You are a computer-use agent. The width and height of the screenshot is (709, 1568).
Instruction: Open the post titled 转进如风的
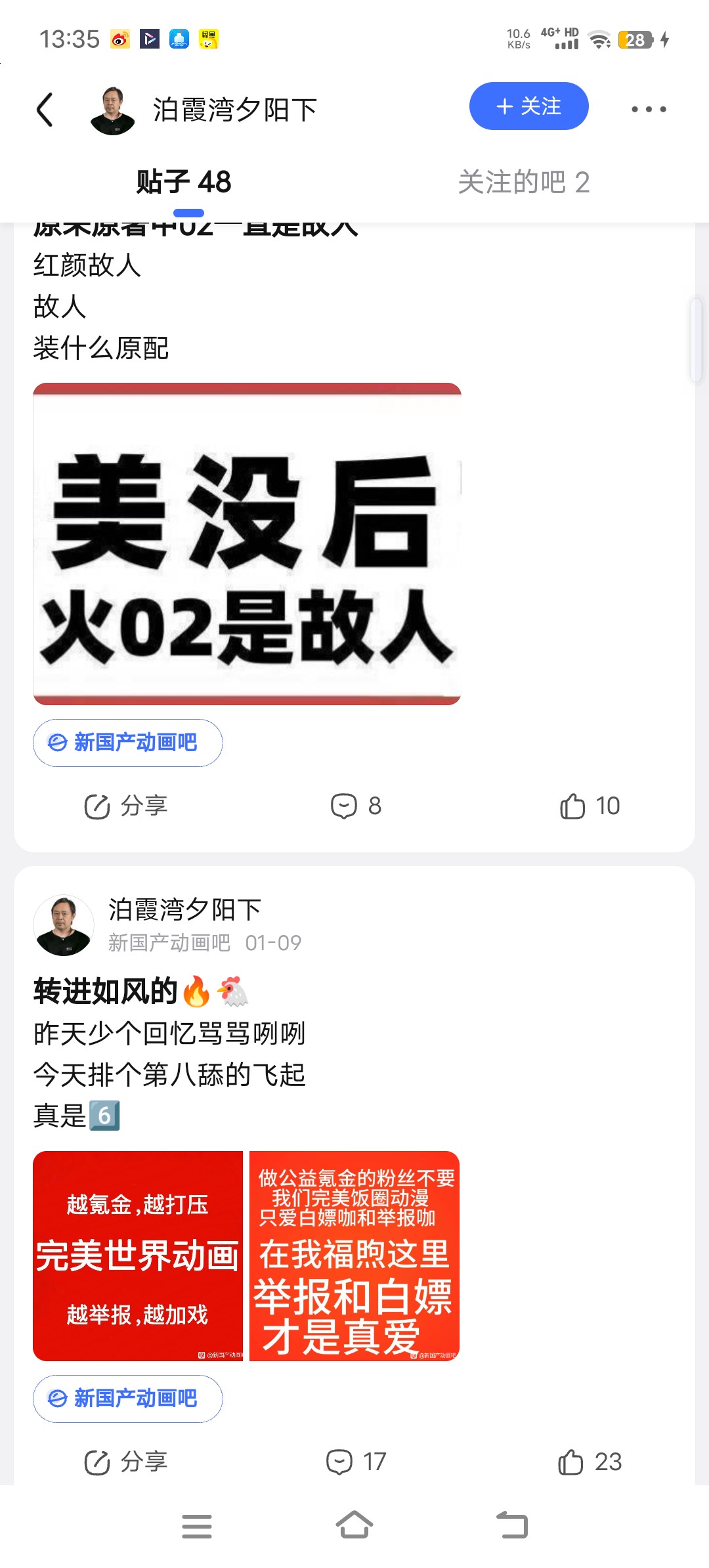point(105,991)
